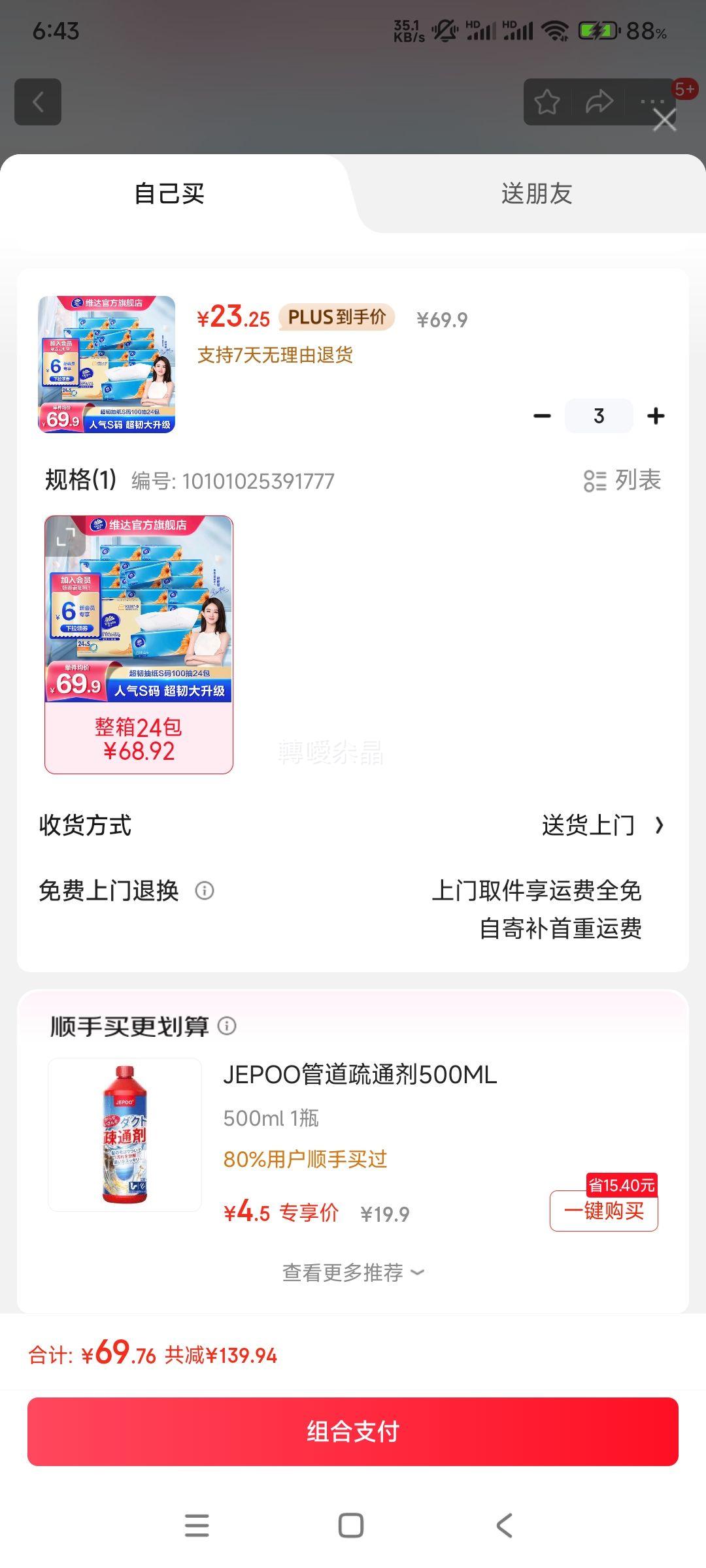This screenshot has width=706, height=1568.
Task: Go back with the system back button
Action: [504, 1526]
